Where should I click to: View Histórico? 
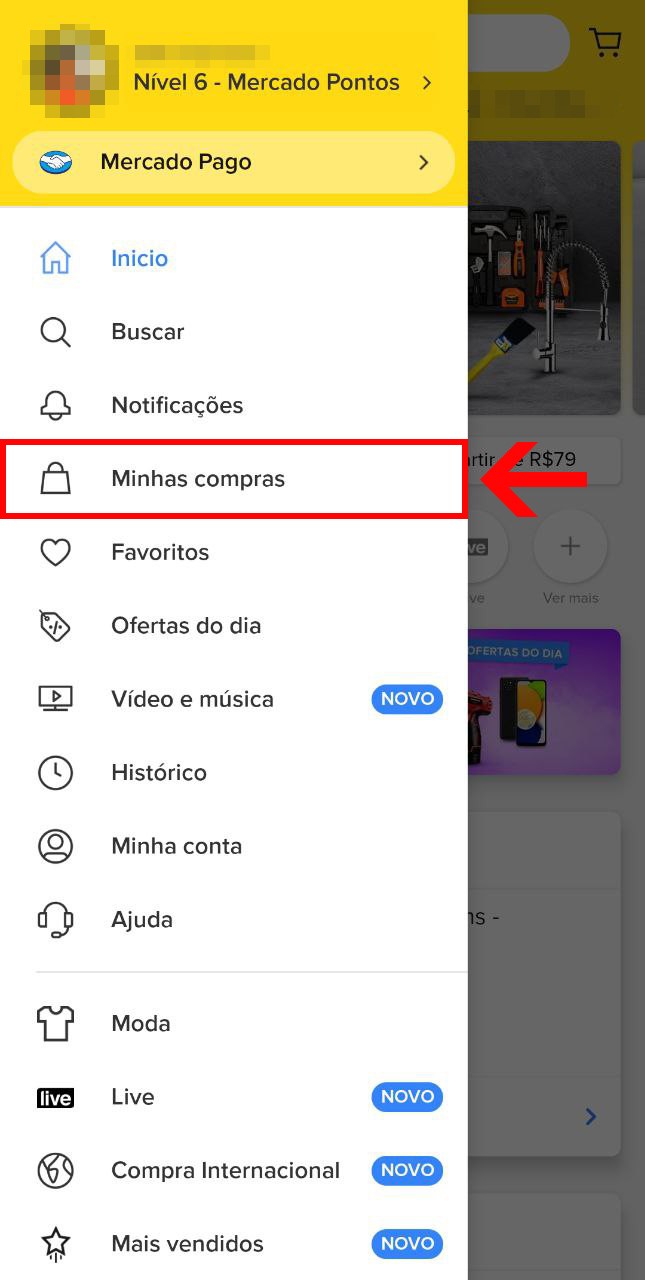pos(159,773)
